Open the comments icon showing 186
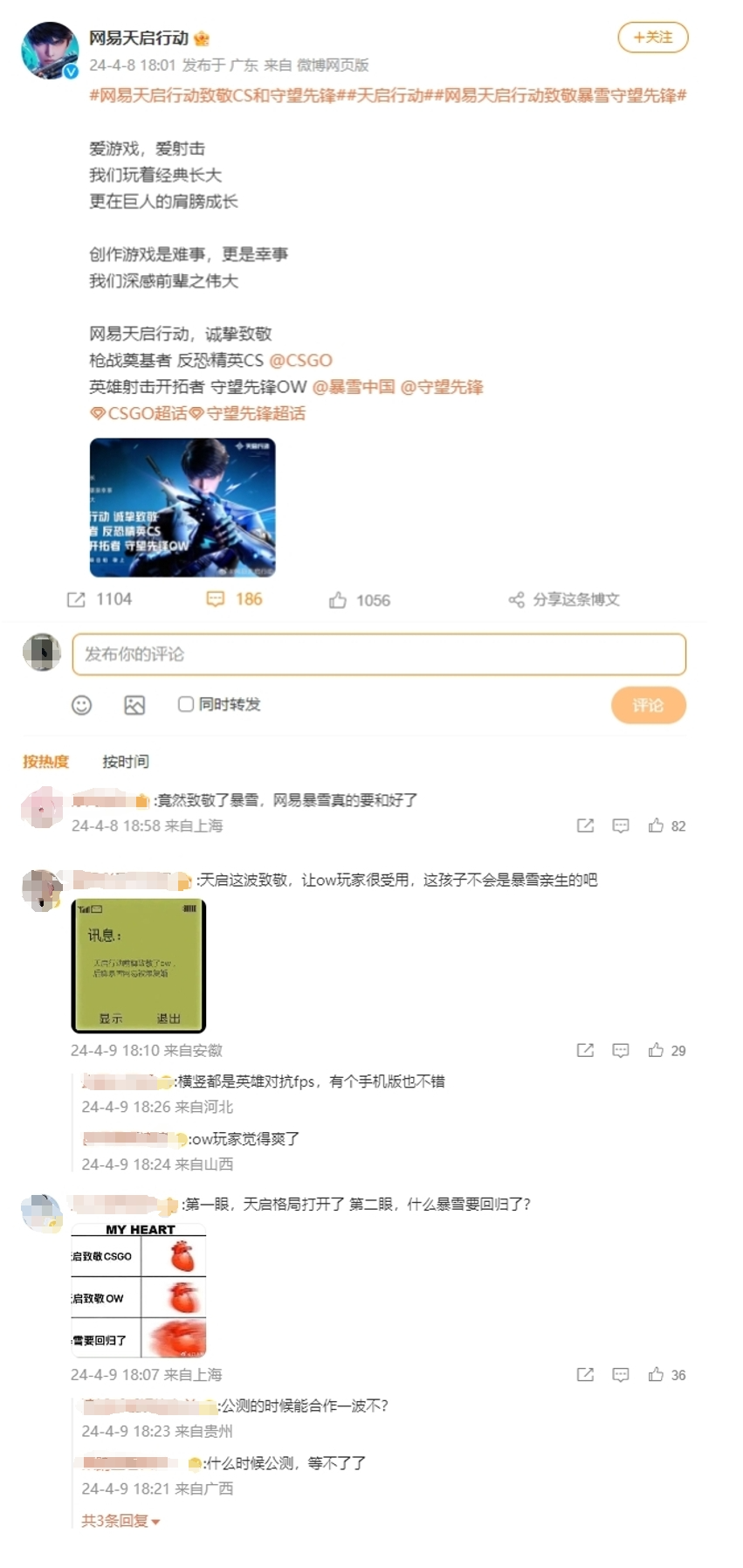 pos(215,599)
